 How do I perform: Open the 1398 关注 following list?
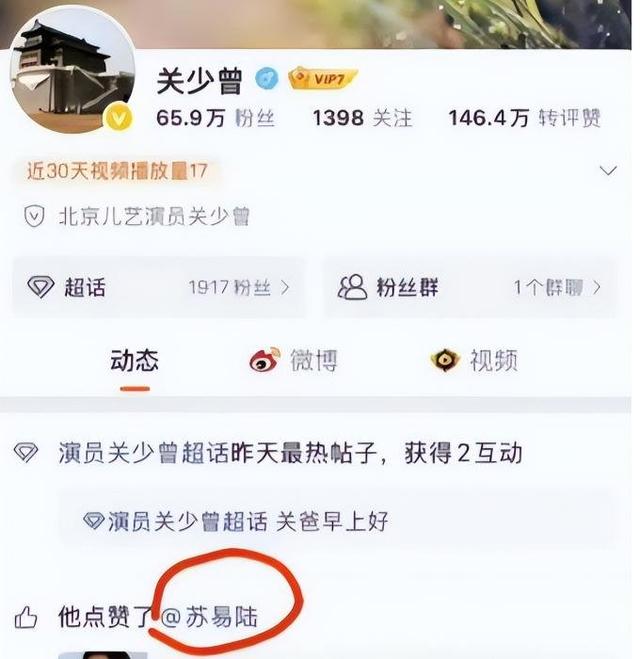[361, 118]
